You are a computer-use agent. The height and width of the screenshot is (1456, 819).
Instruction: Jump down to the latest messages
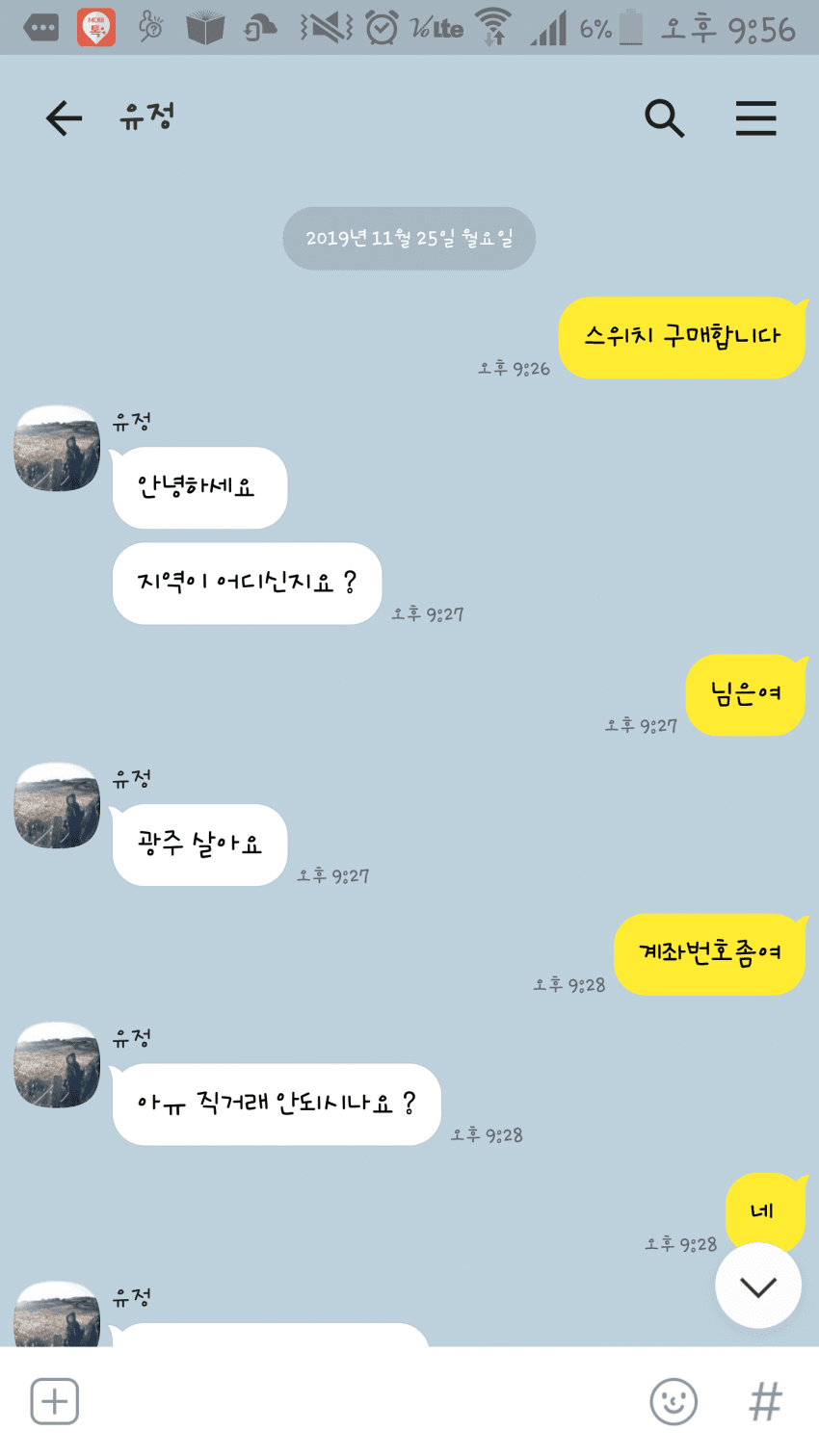(x=757, y=1287)
